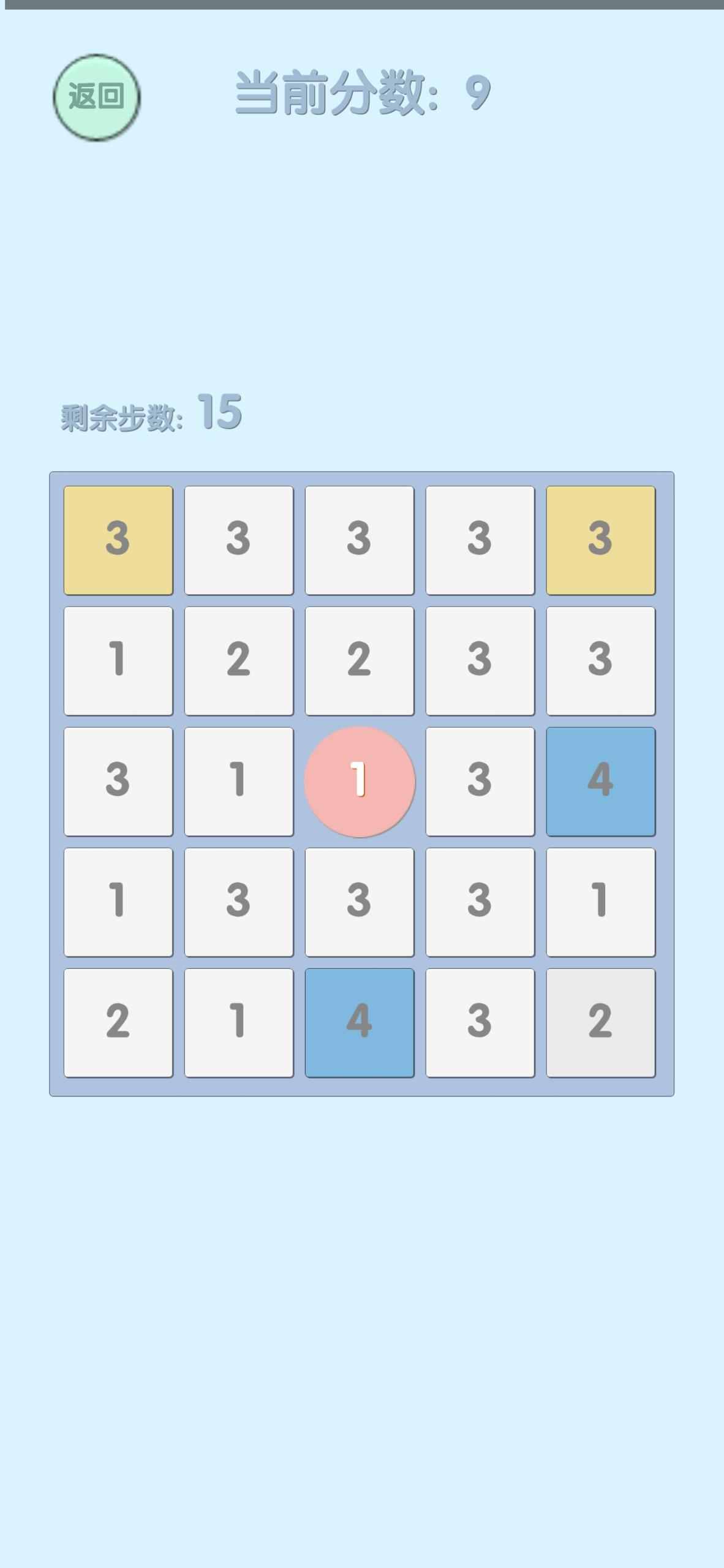Tap the 2 tile directly above the pink circle
The height and width of the screenshot is (1568, 724).
click(x=360, y=661)
